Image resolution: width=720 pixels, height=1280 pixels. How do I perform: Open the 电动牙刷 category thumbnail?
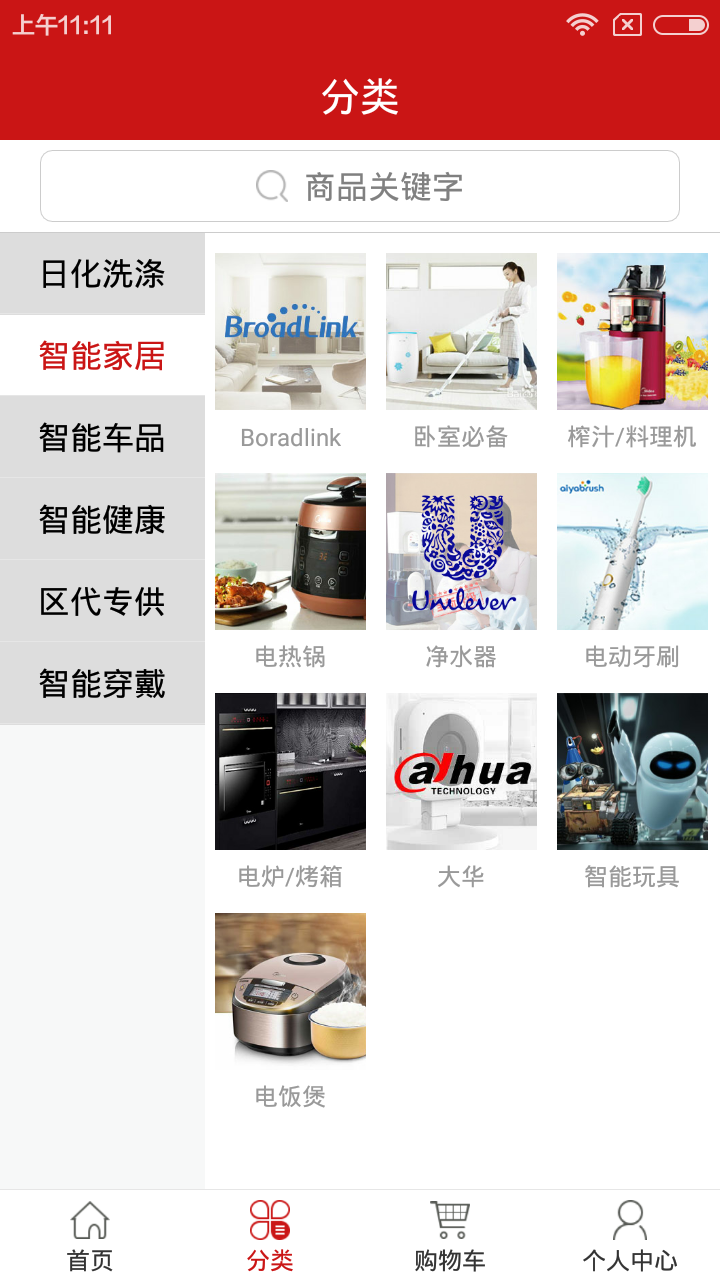pos(632,551)
